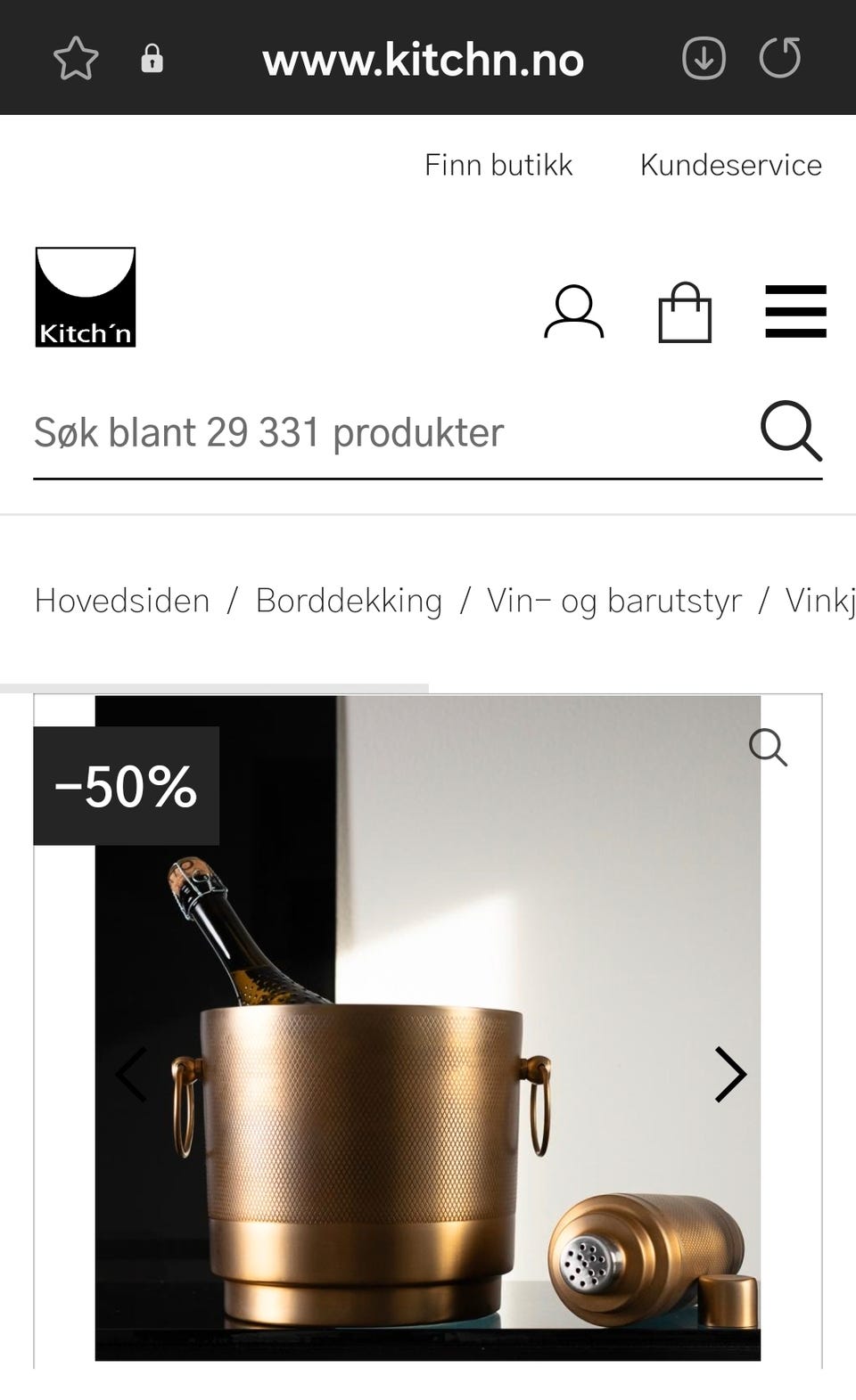Click the padlock icon next to the URL

(152, 59)
